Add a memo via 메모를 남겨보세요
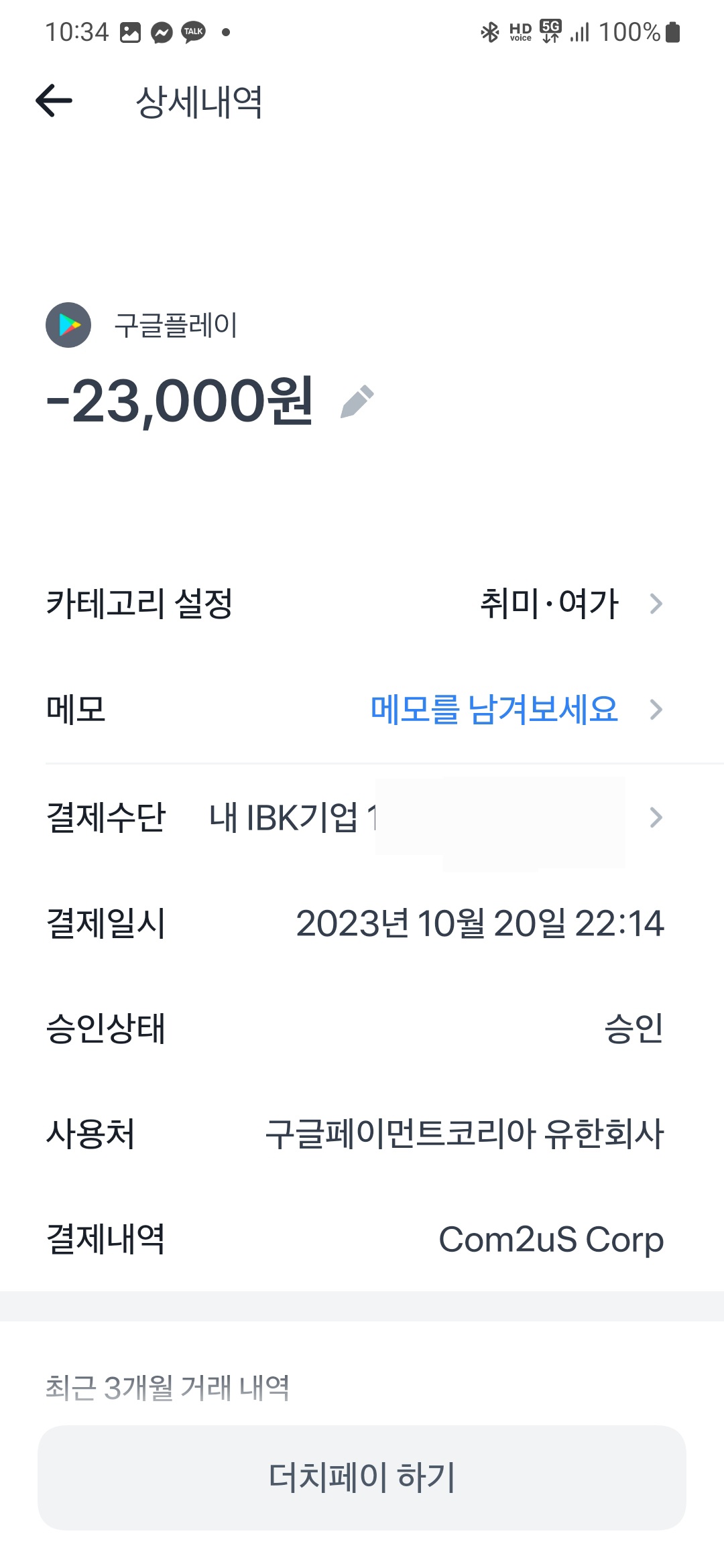724x1568 pixels. (x=494, y=709)
